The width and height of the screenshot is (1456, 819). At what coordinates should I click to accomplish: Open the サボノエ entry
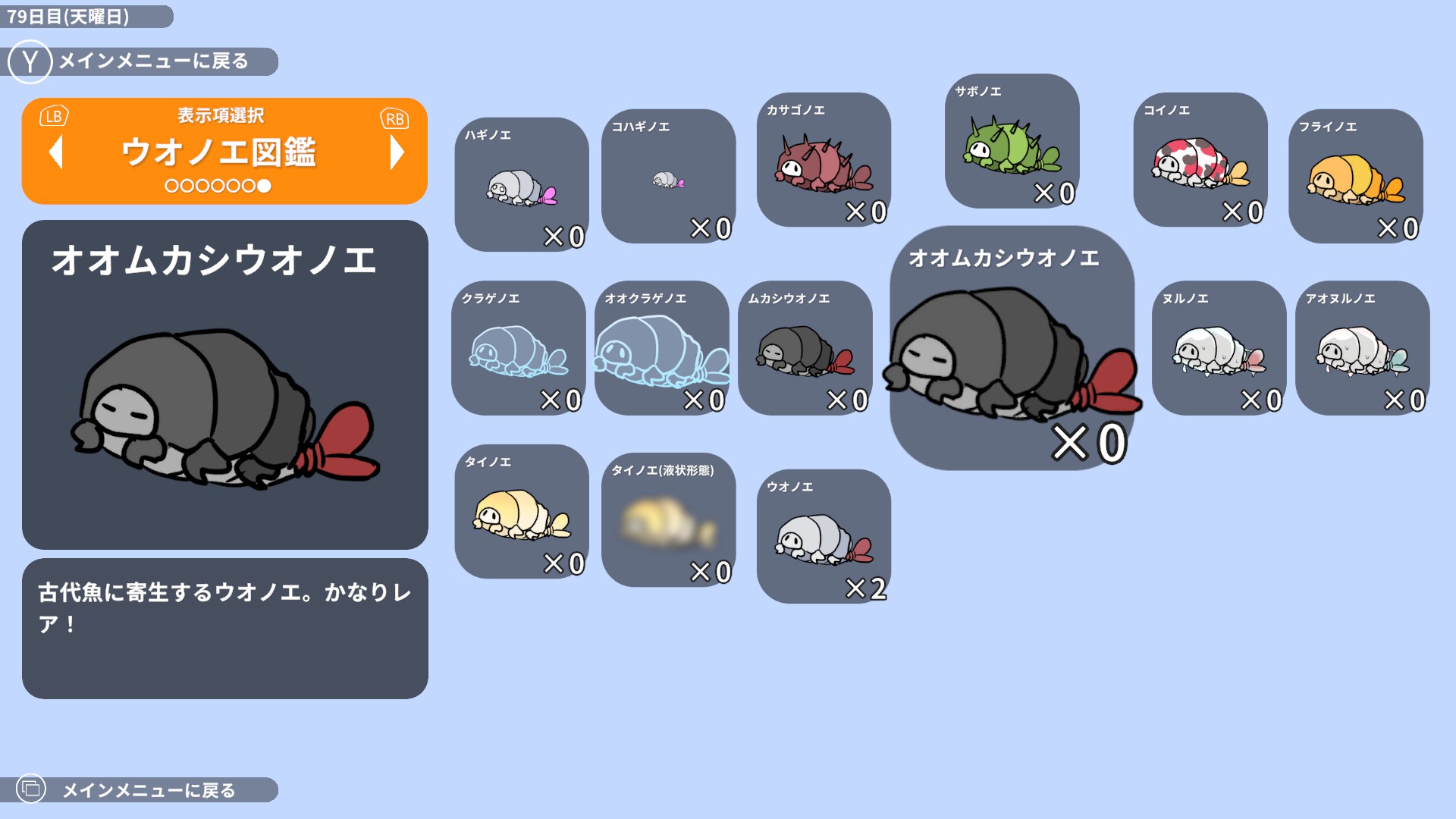pyautogui.click(x=1012, y=141)
